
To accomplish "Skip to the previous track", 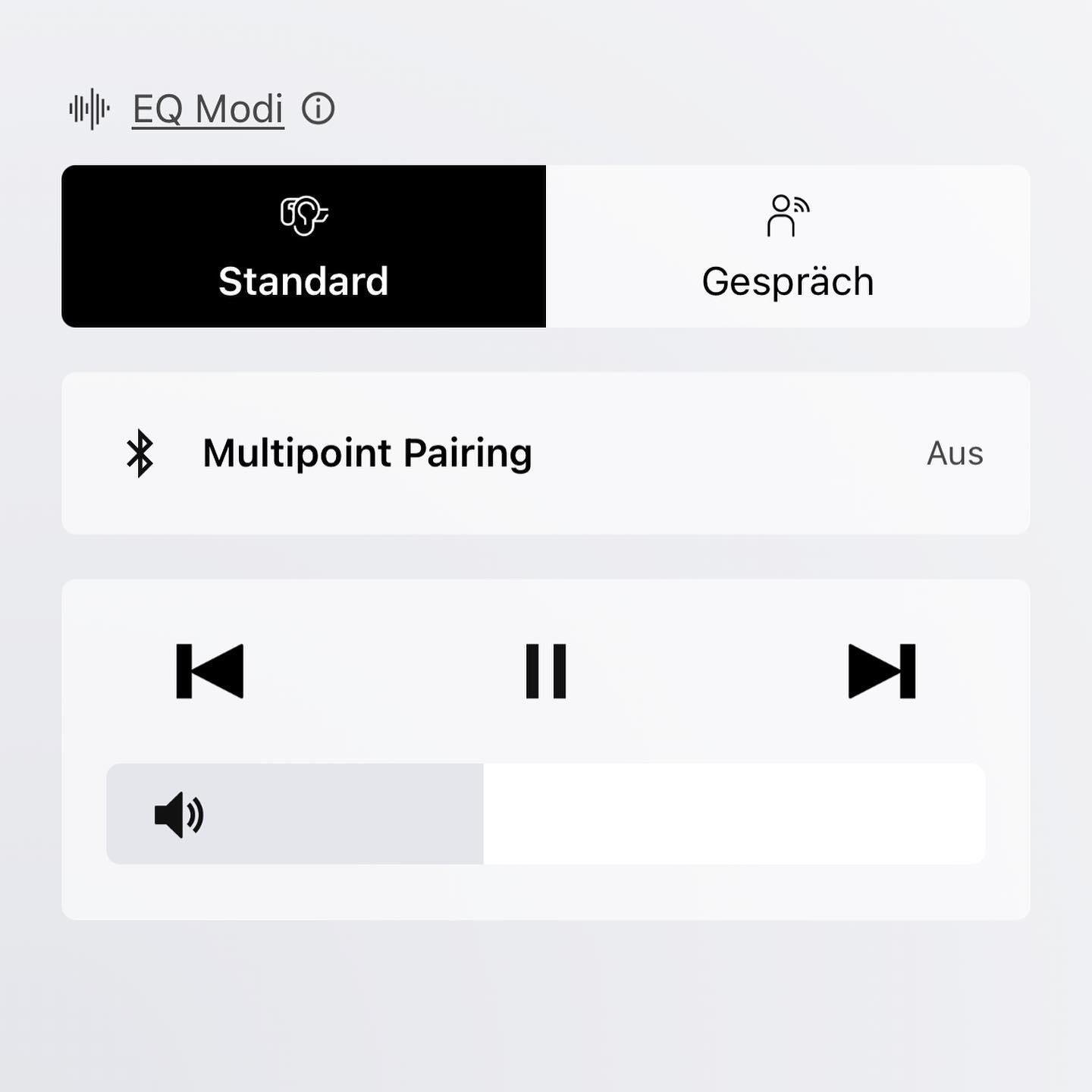I will click(x=210, y=671).
